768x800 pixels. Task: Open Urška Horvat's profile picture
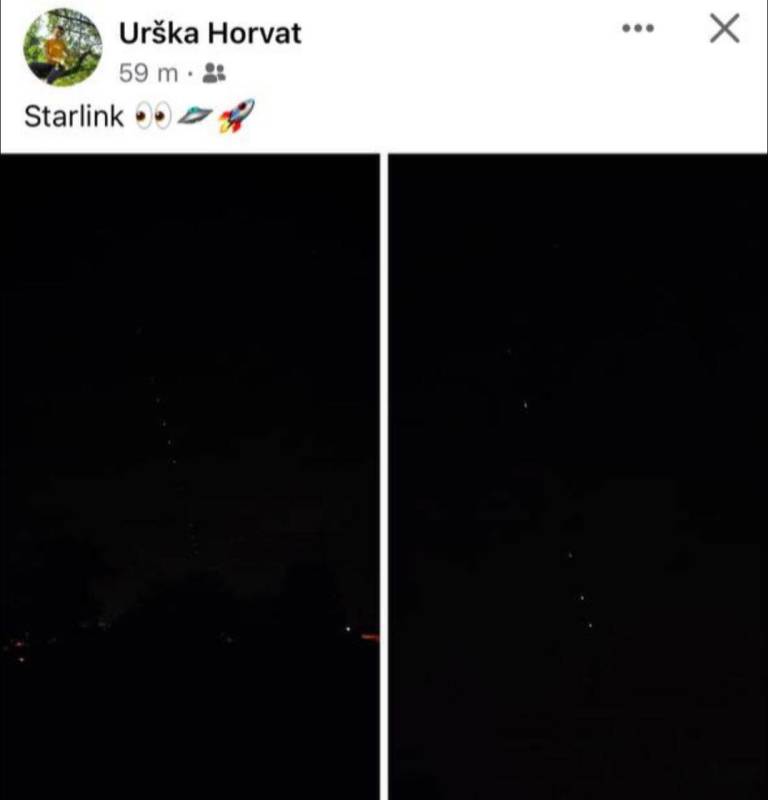pyautogui.click(x=62, y=48)
